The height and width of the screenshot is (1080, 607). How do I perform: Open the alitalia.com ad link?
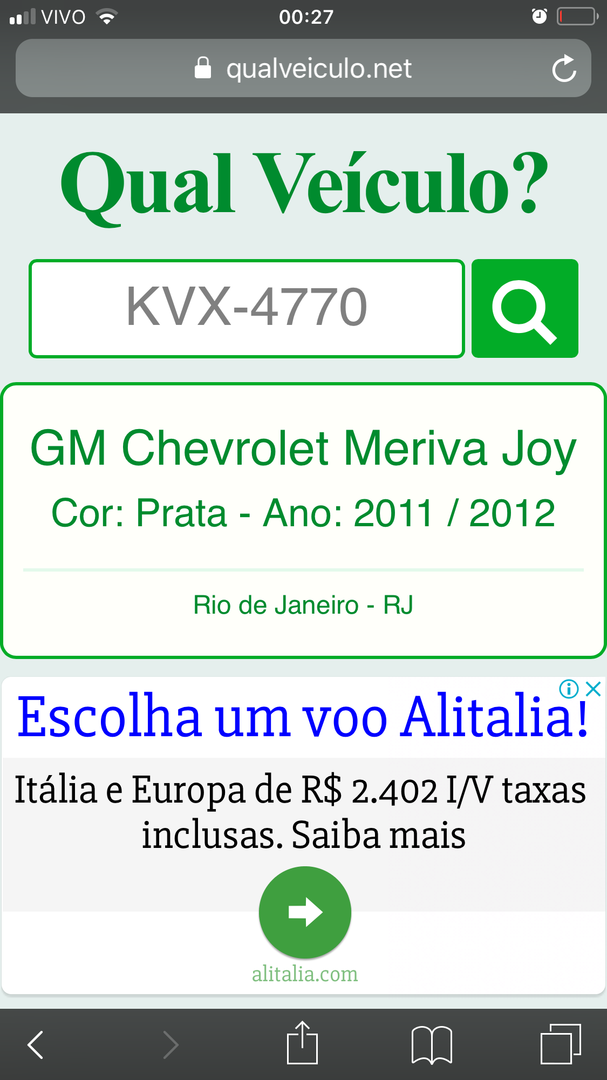pyautogui.click(x=304, y=974)
